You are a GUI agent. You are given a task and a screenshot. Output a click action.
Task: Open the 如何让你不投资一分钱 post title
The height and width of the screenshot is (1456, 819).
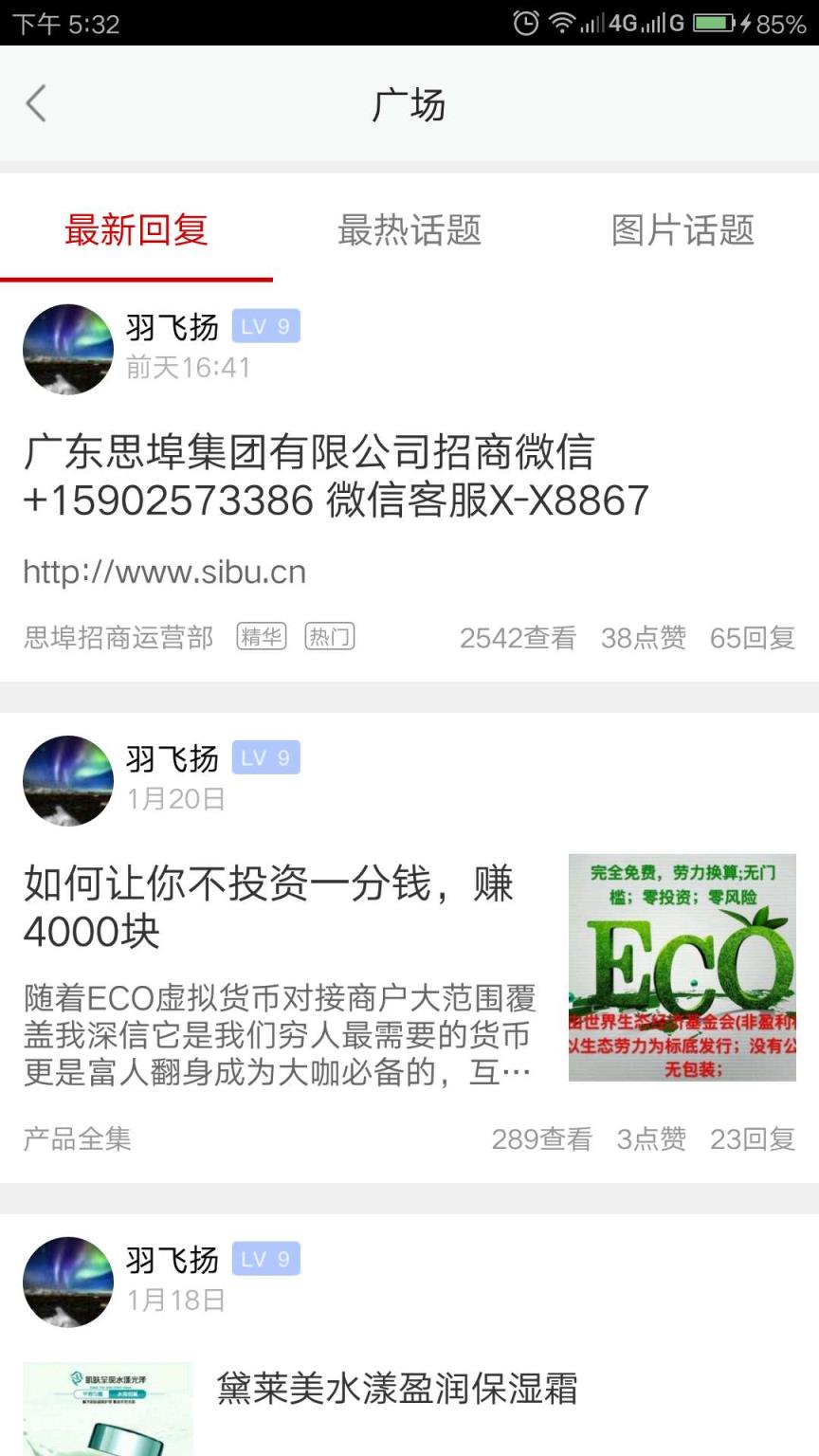(x=275, y=905)
